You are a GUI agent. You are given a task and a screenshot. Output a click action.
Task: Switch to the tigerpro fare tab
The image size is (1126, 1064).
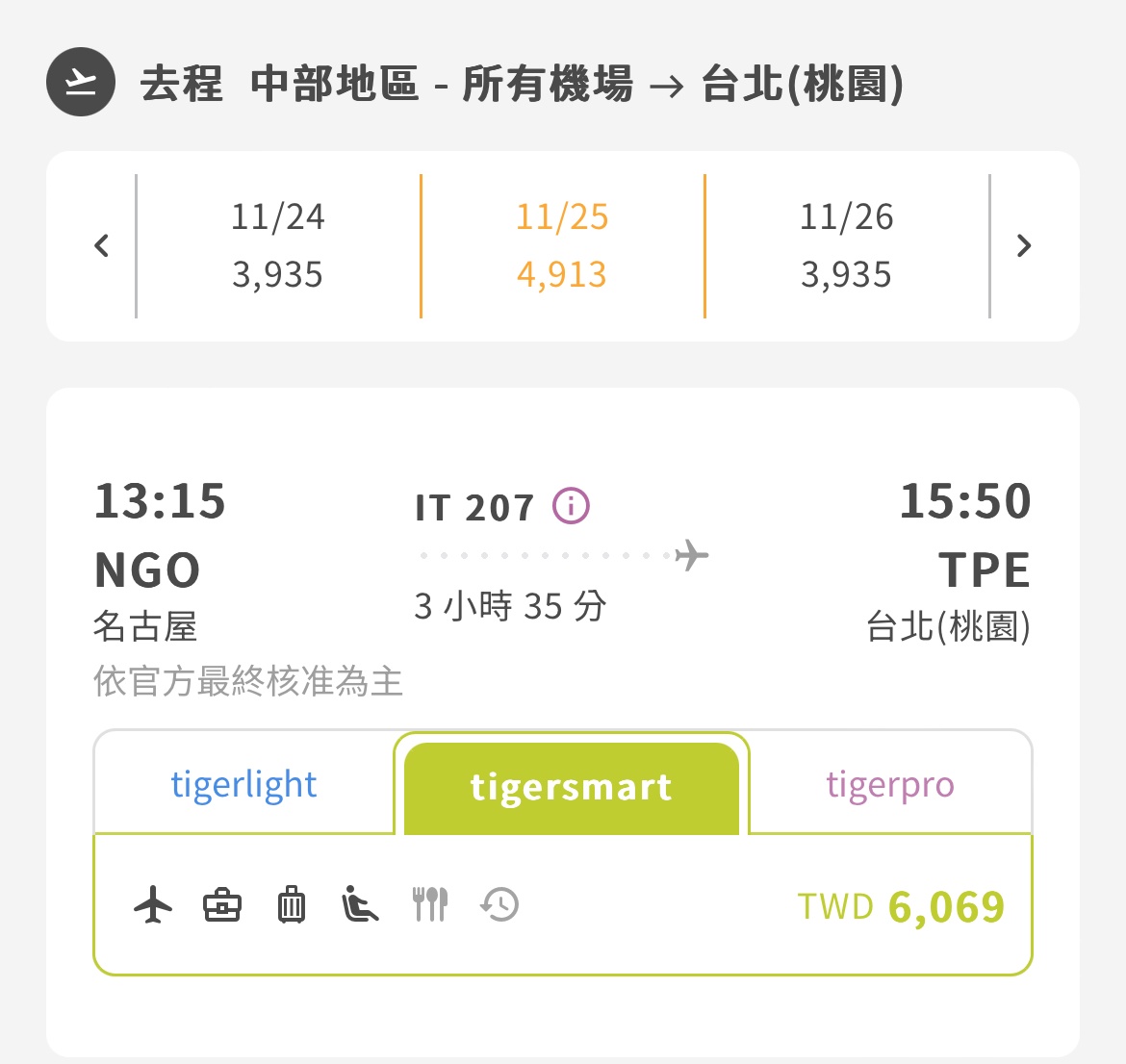tap(889, 785)
